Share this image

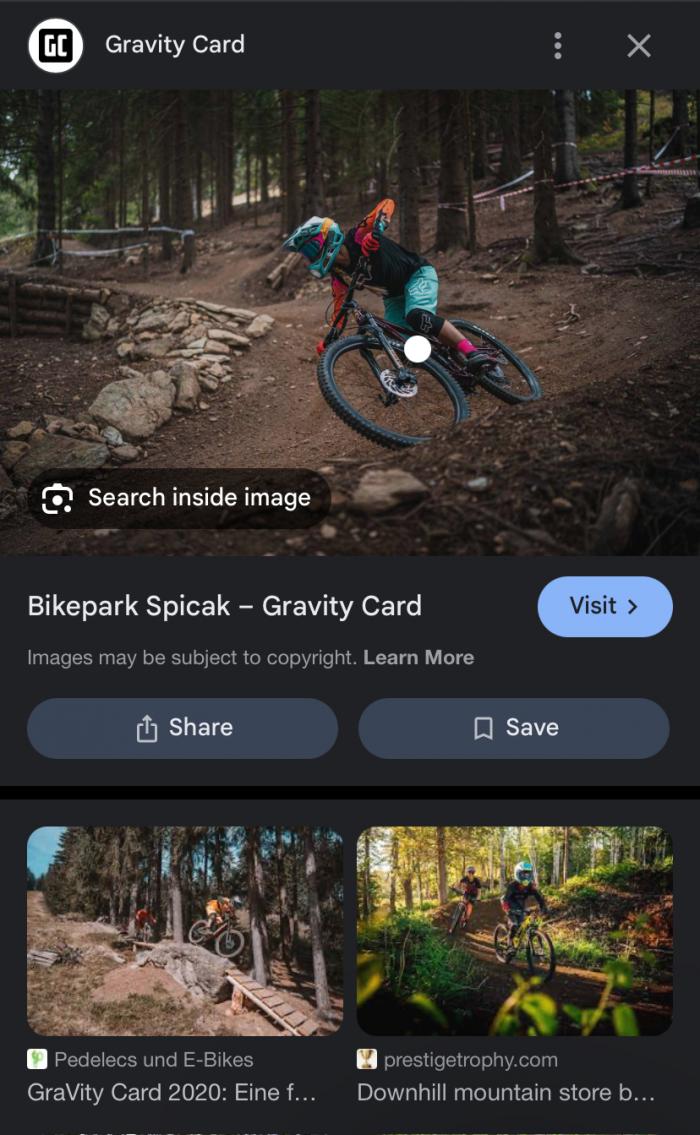182,728
